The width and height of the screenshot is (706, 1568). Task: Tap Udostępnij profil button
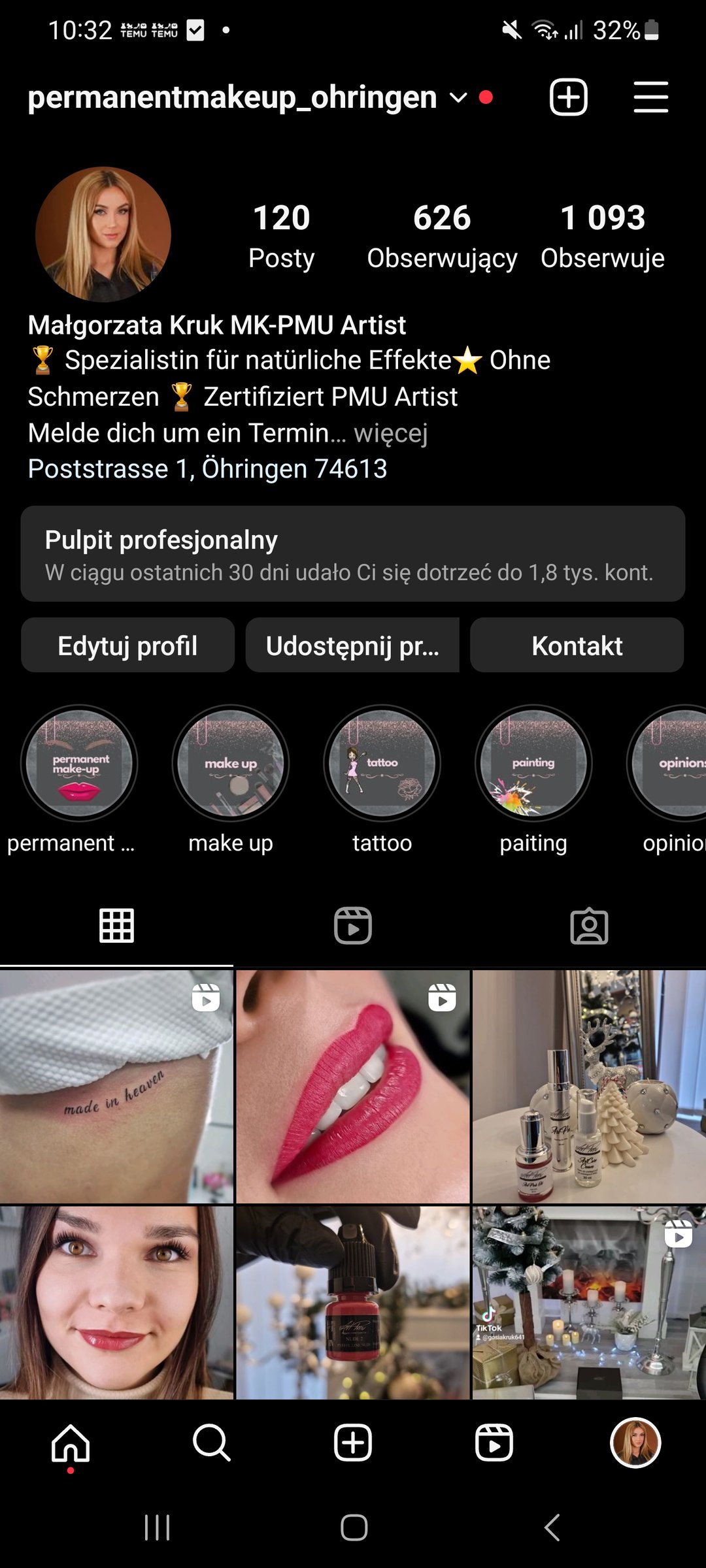coord(352,645)
